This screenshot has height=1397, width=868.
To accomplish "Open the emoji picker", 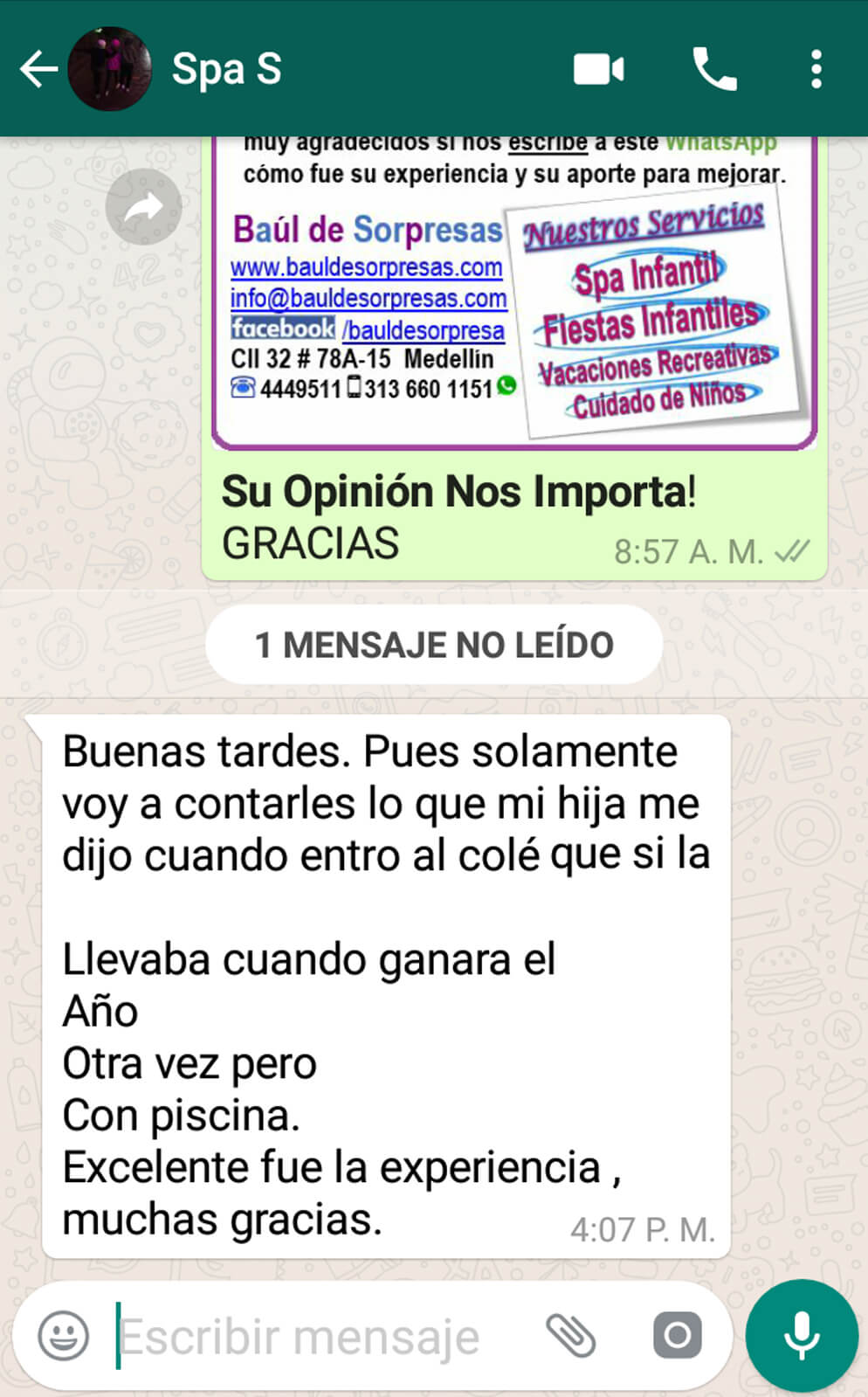I will coord(64,1335).
